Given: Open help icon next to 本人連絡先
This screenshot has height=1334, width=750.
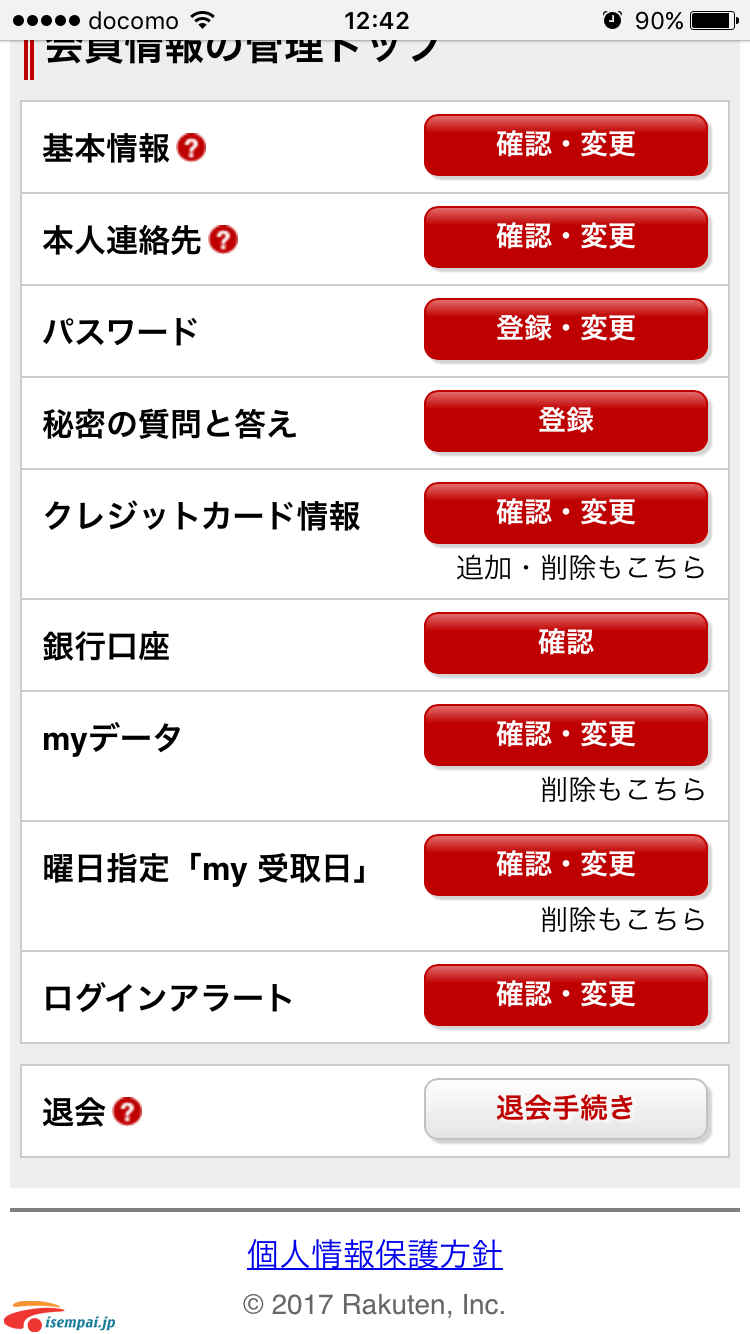Looking at the screenshot, I should [223, 240].
